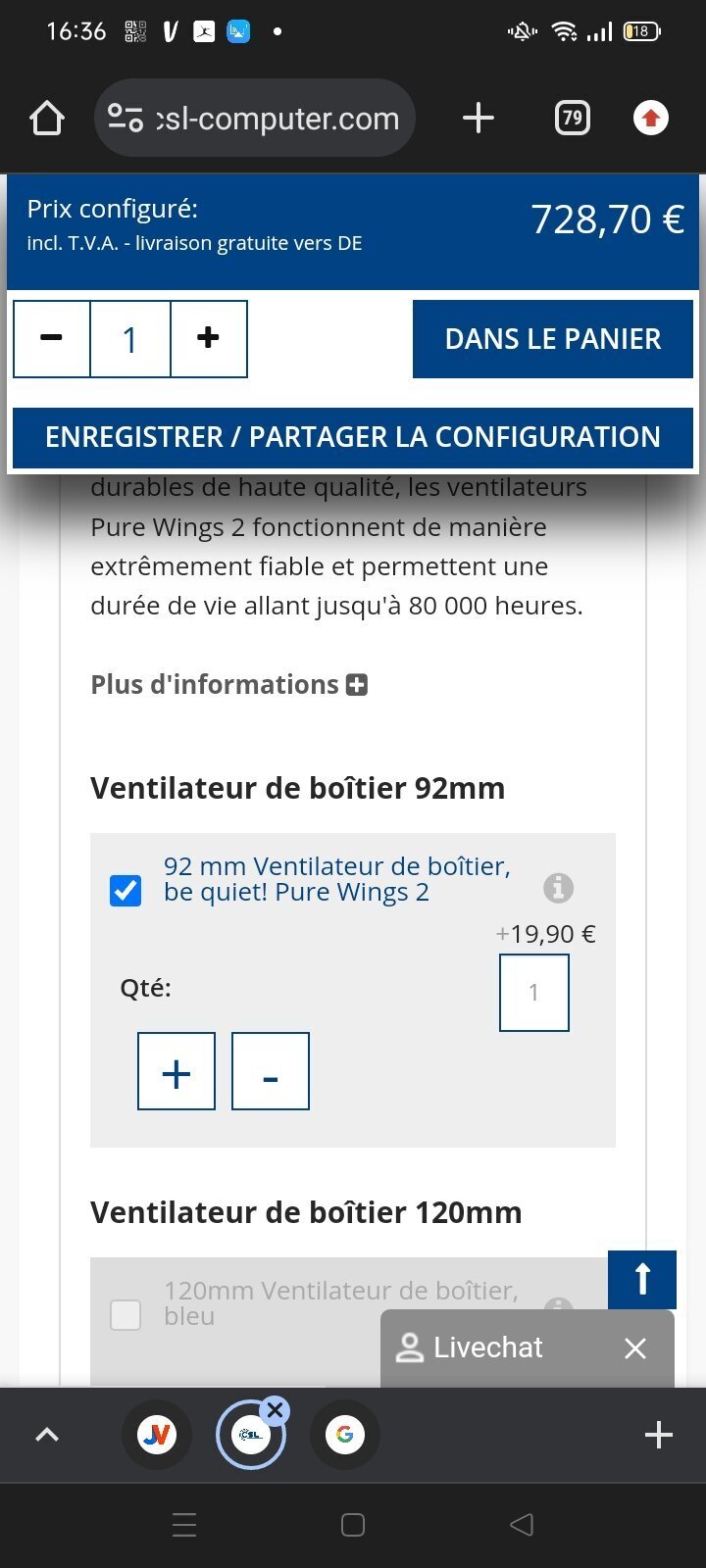Open info icon for the 92 mm fan
This screenshot has width=706, height=1568.
[x=558, y=888]
